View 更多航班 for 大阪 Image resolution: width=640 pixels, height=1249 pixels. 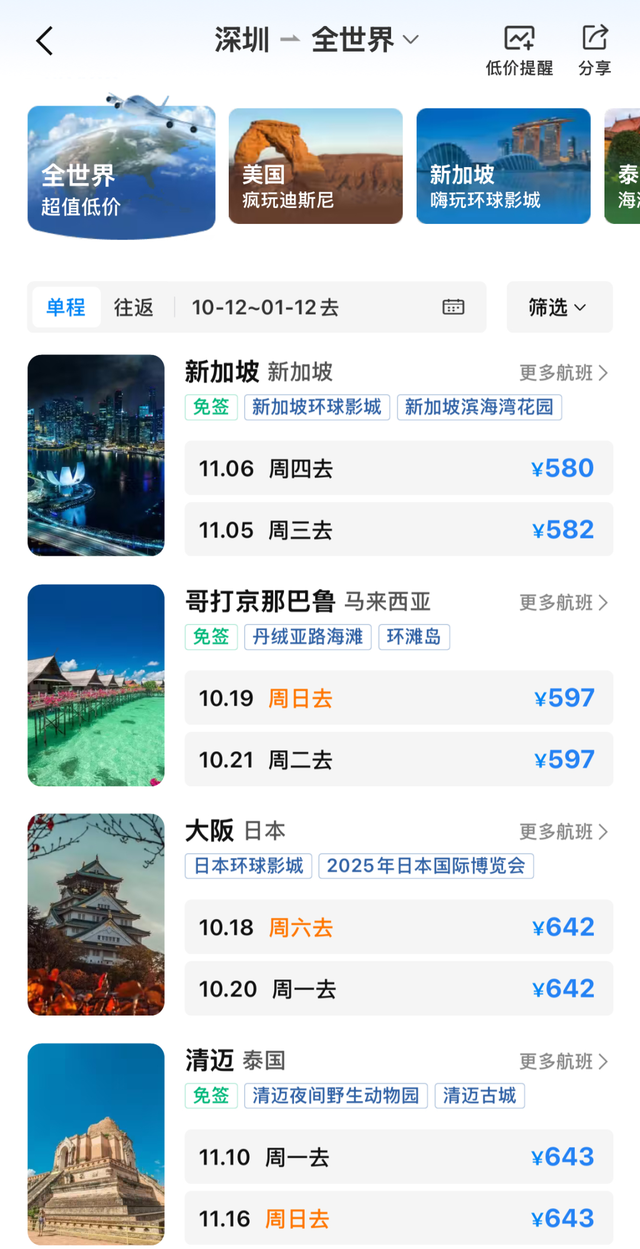[x=563, y=831]
